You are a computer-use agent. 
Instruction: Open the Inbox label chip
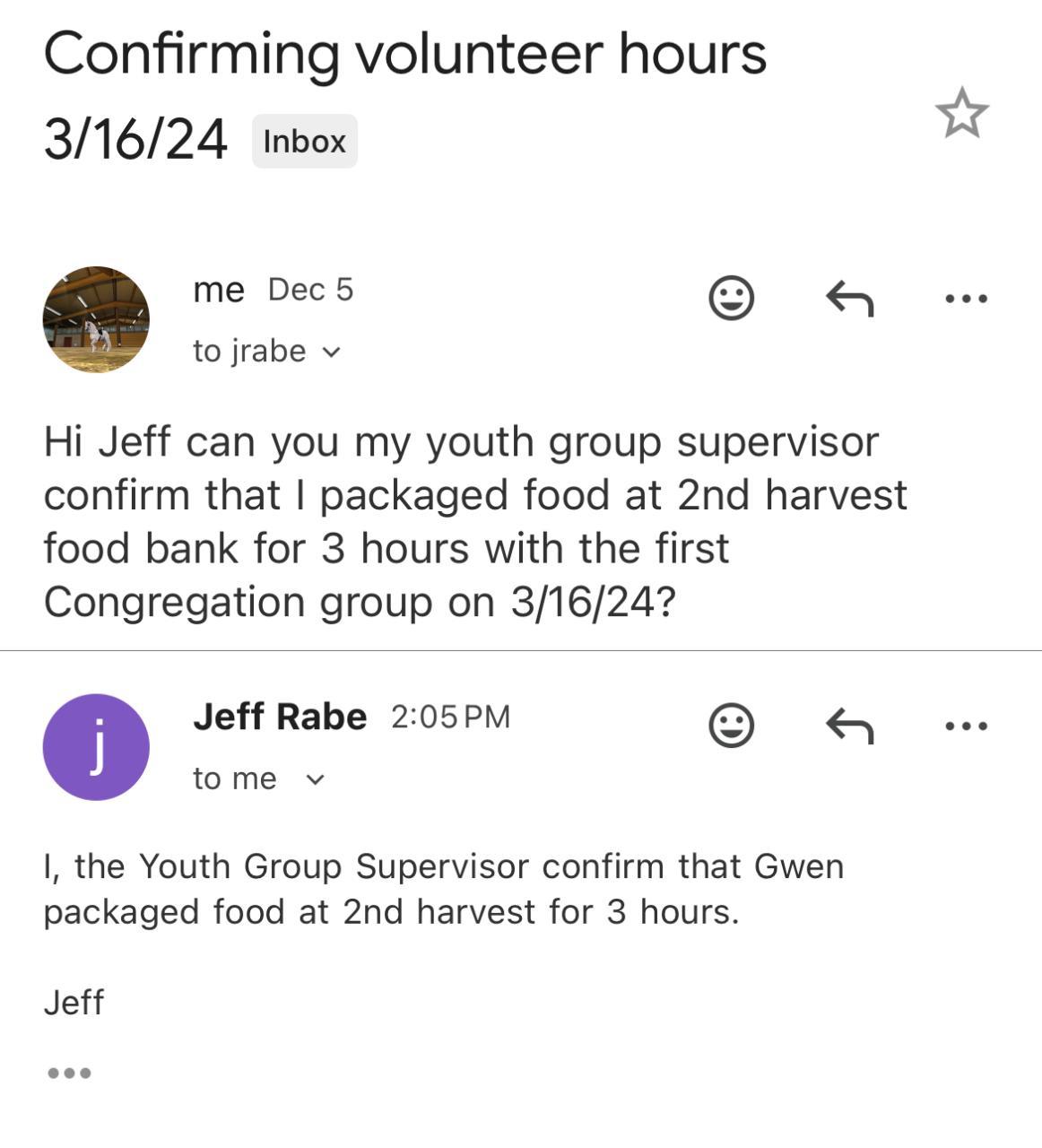pos(304,142)
